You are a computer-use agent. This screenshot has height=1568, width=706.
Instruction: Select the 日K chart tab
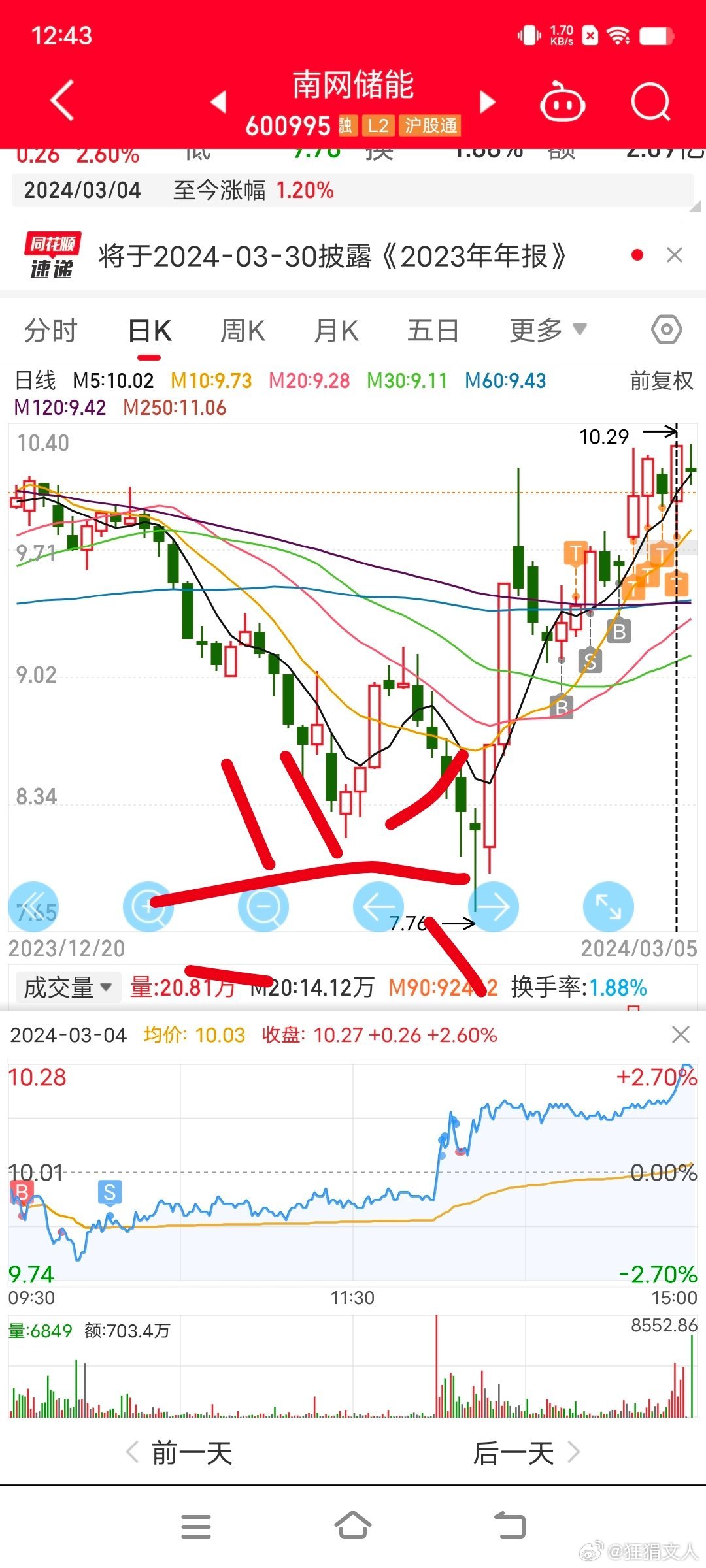[150, 331]
